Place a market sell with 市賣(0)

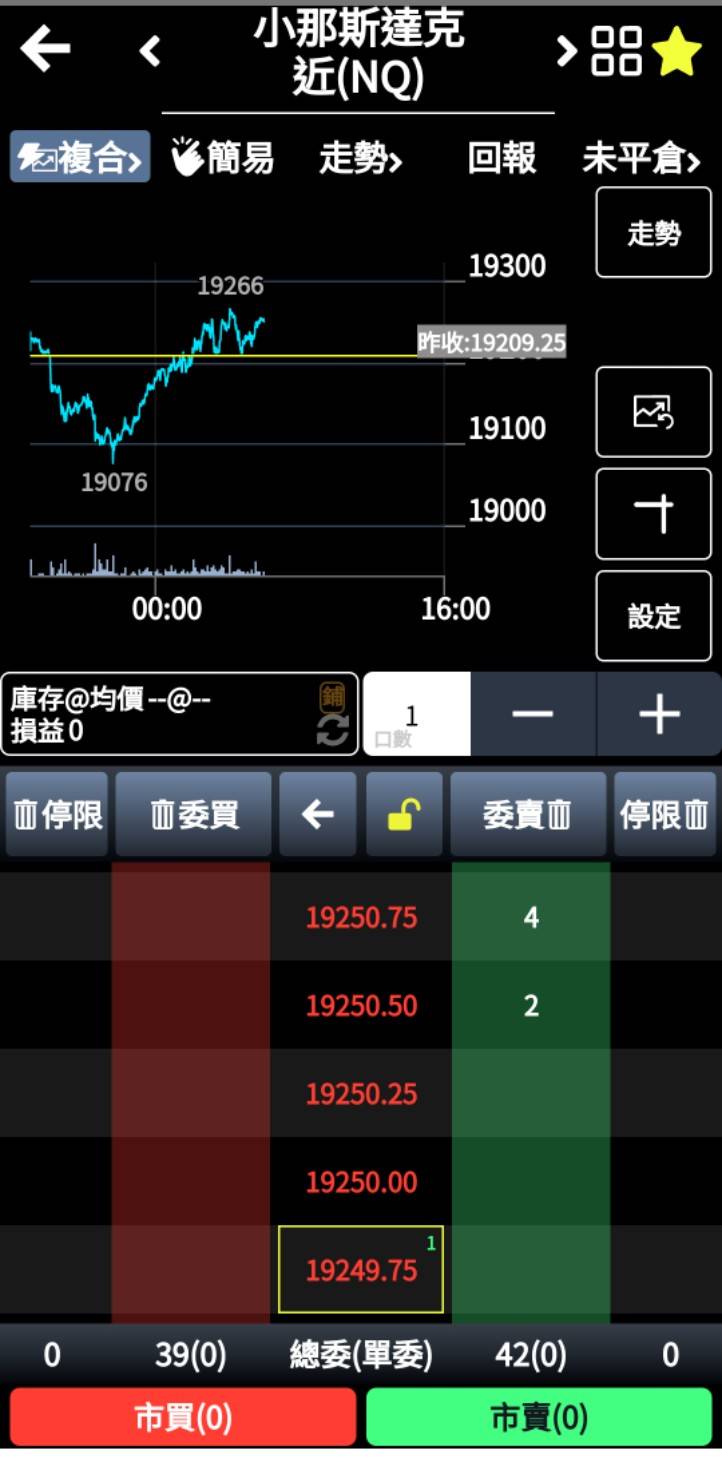click(539, 1417)
